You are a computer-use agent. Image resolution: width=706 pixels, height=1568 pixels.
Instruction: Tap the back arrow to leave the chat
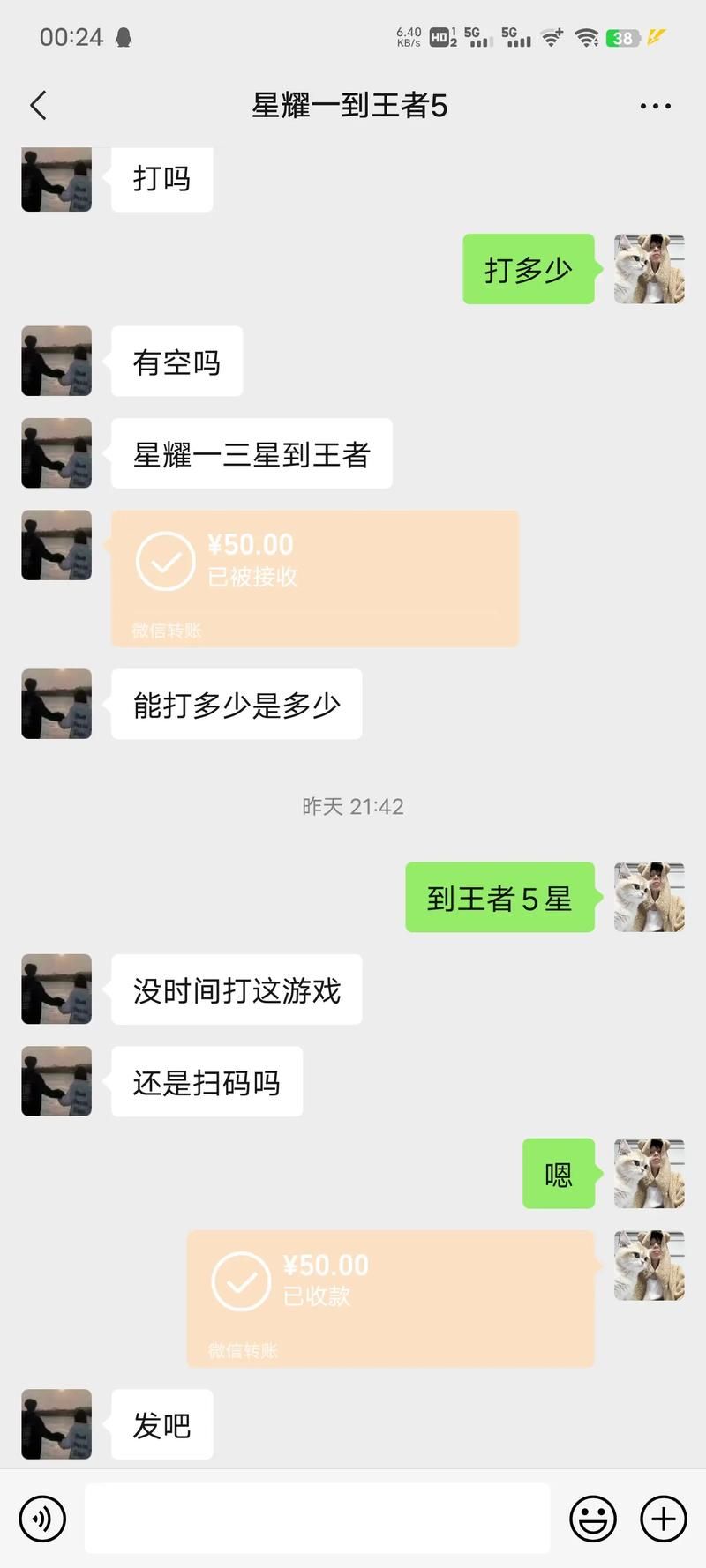click(37, 104)
